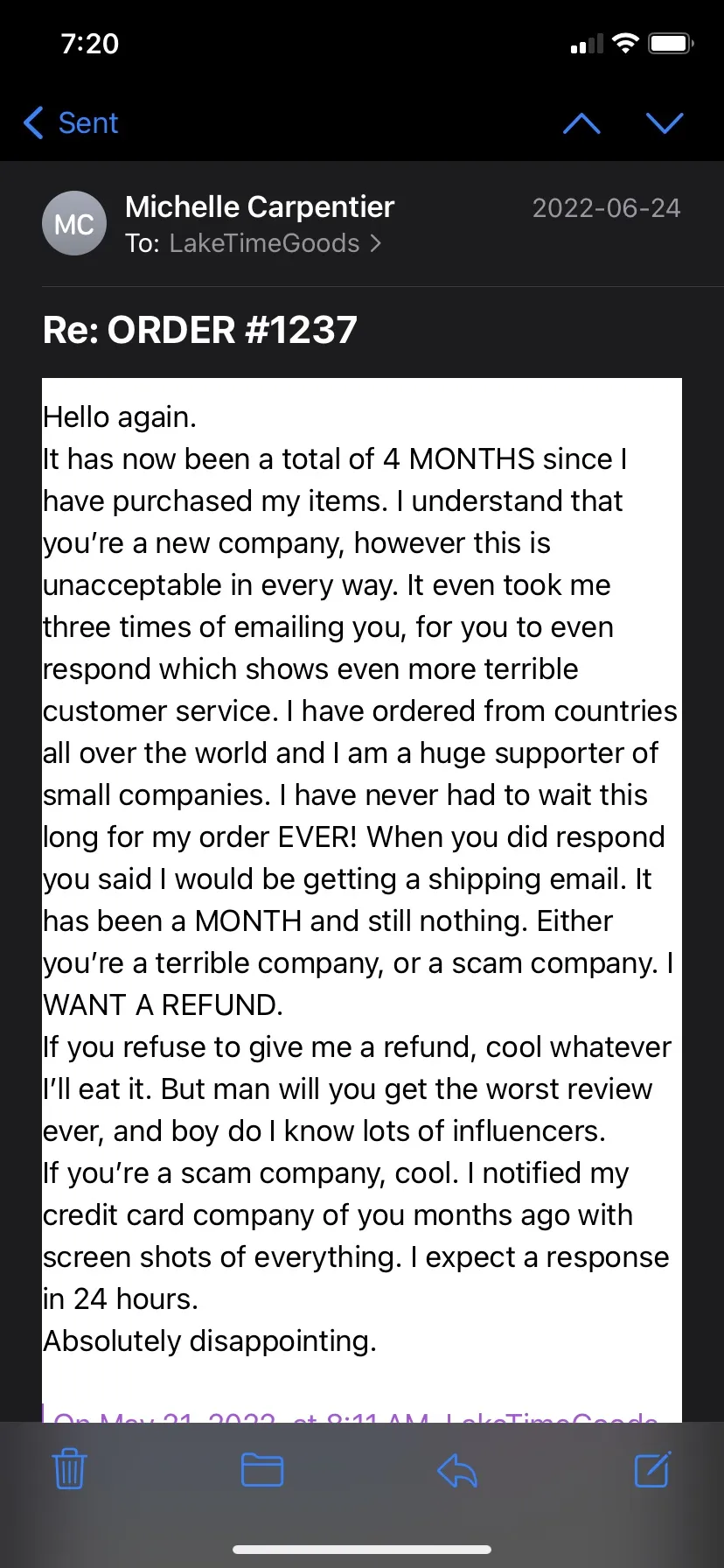
Task: Move this message to a folder
Action: click(262, 1470)
